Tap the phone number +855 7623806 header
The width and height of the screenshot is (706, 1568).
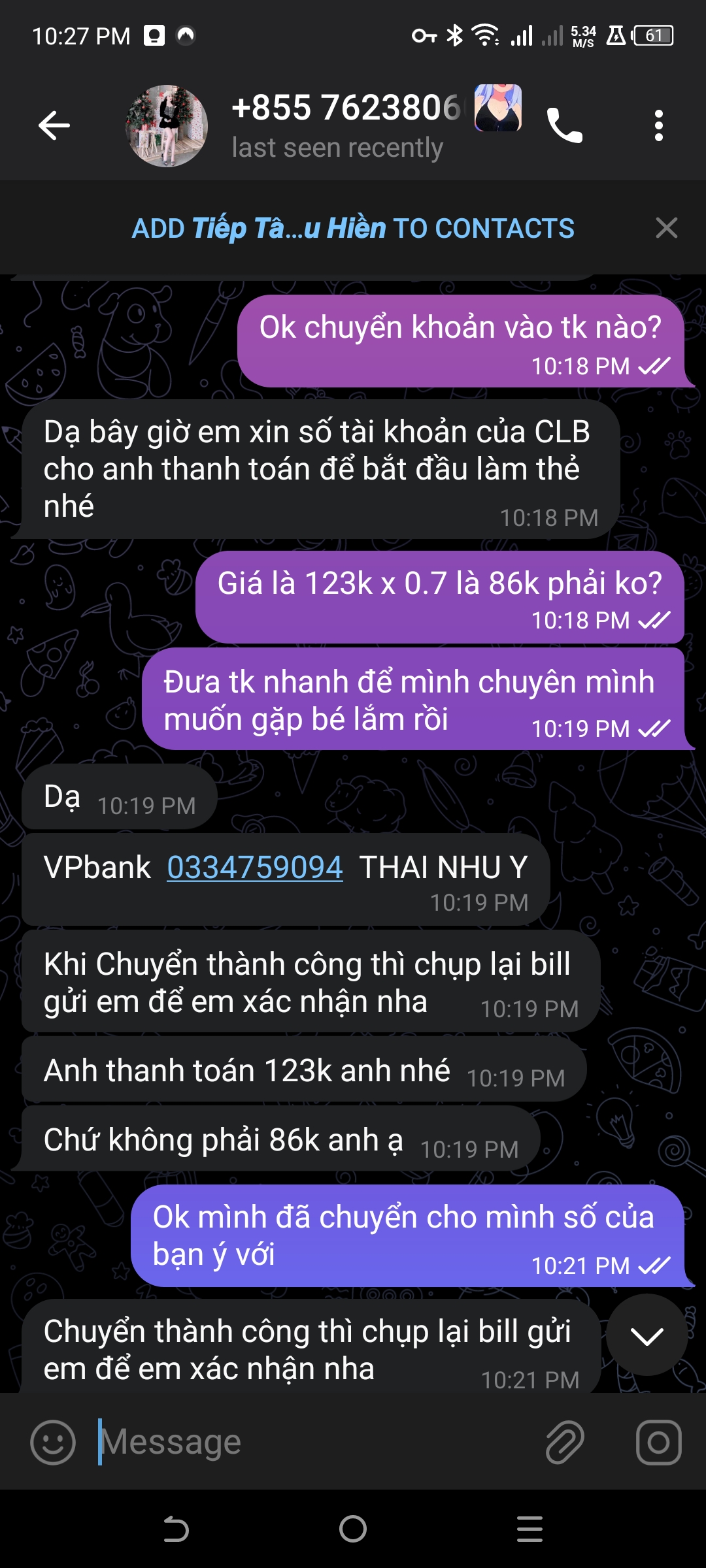[340, 108]
